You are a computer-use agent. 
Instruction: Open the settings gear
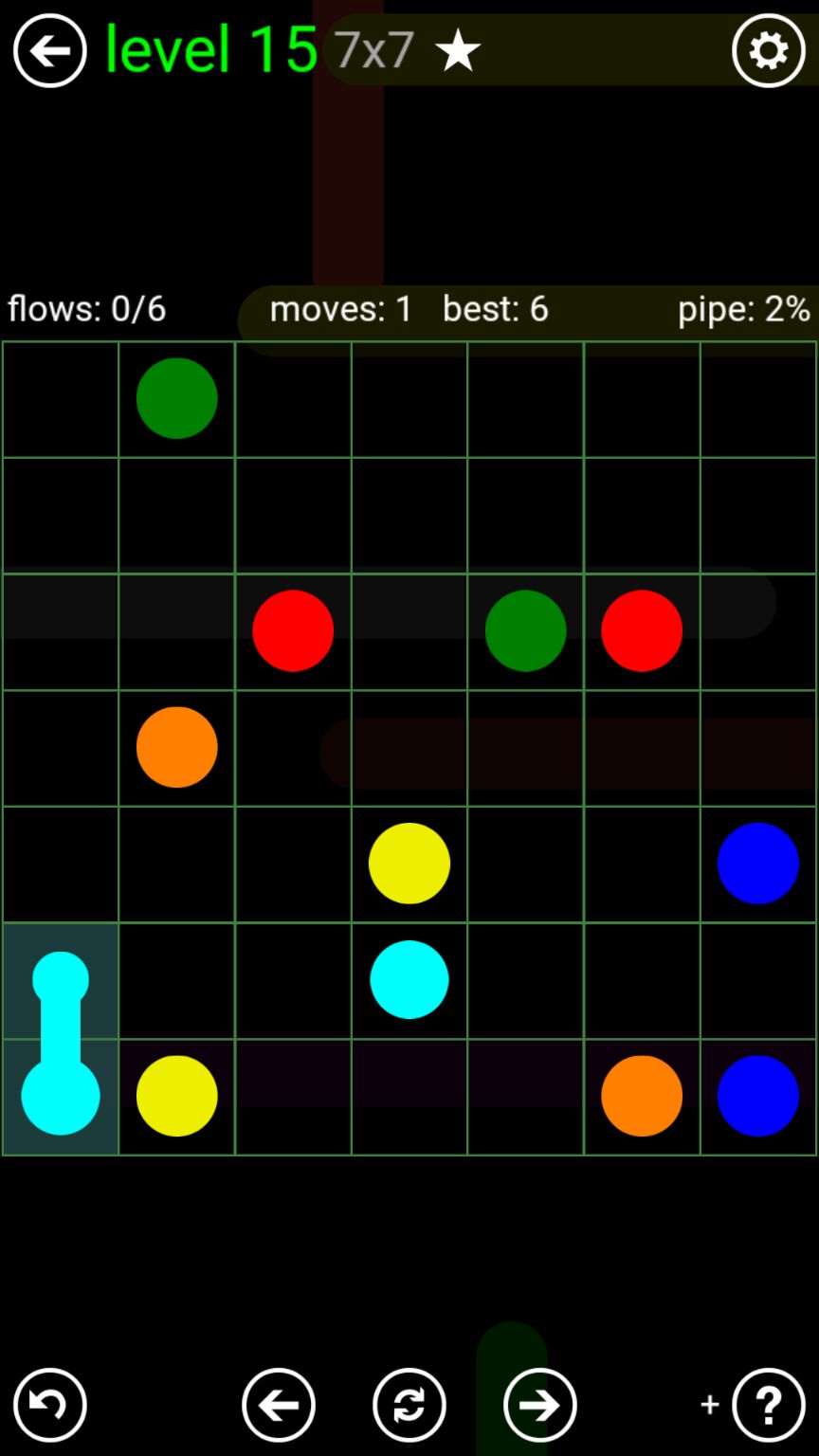tap(768, 51)
